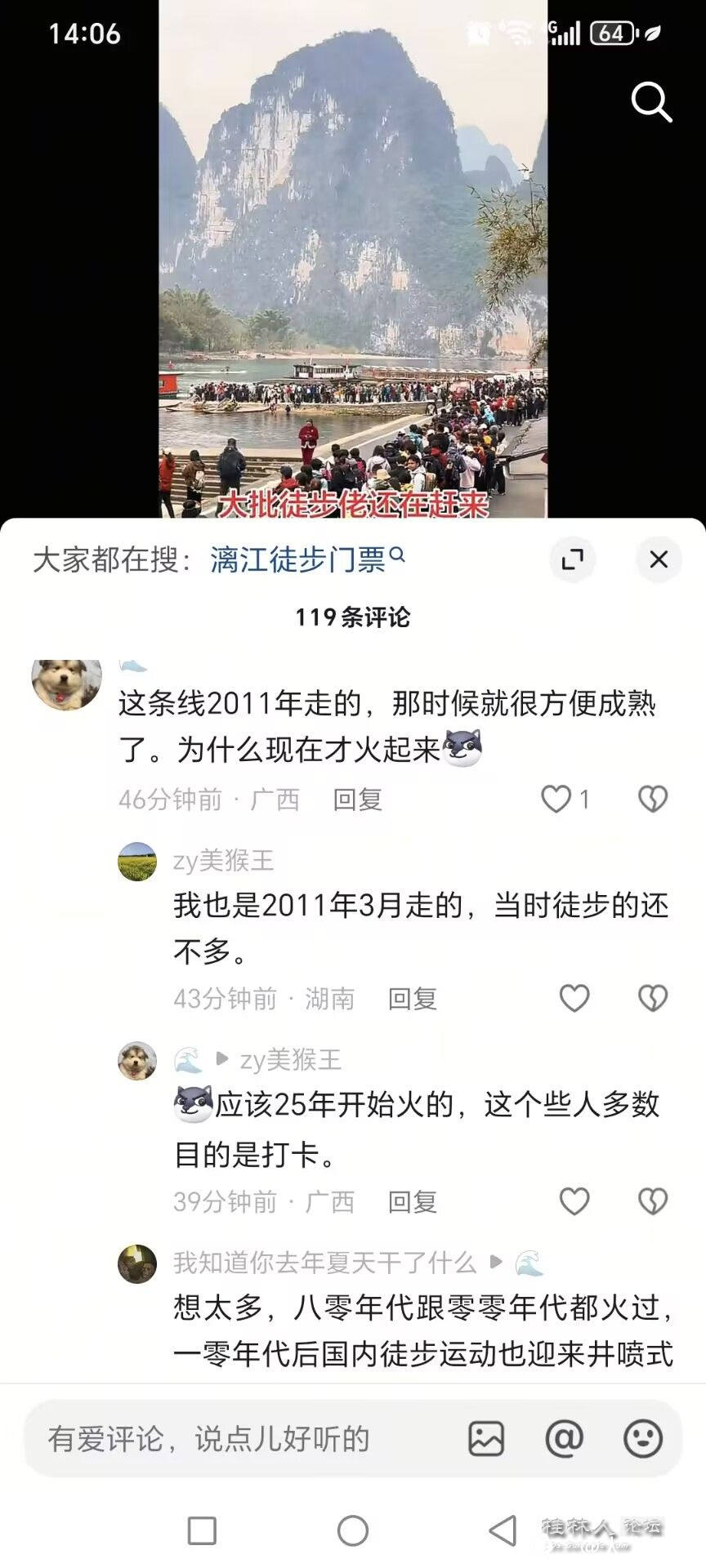Close the comments panel
This screenshot has width=706, height=1568.
[659, 559]
